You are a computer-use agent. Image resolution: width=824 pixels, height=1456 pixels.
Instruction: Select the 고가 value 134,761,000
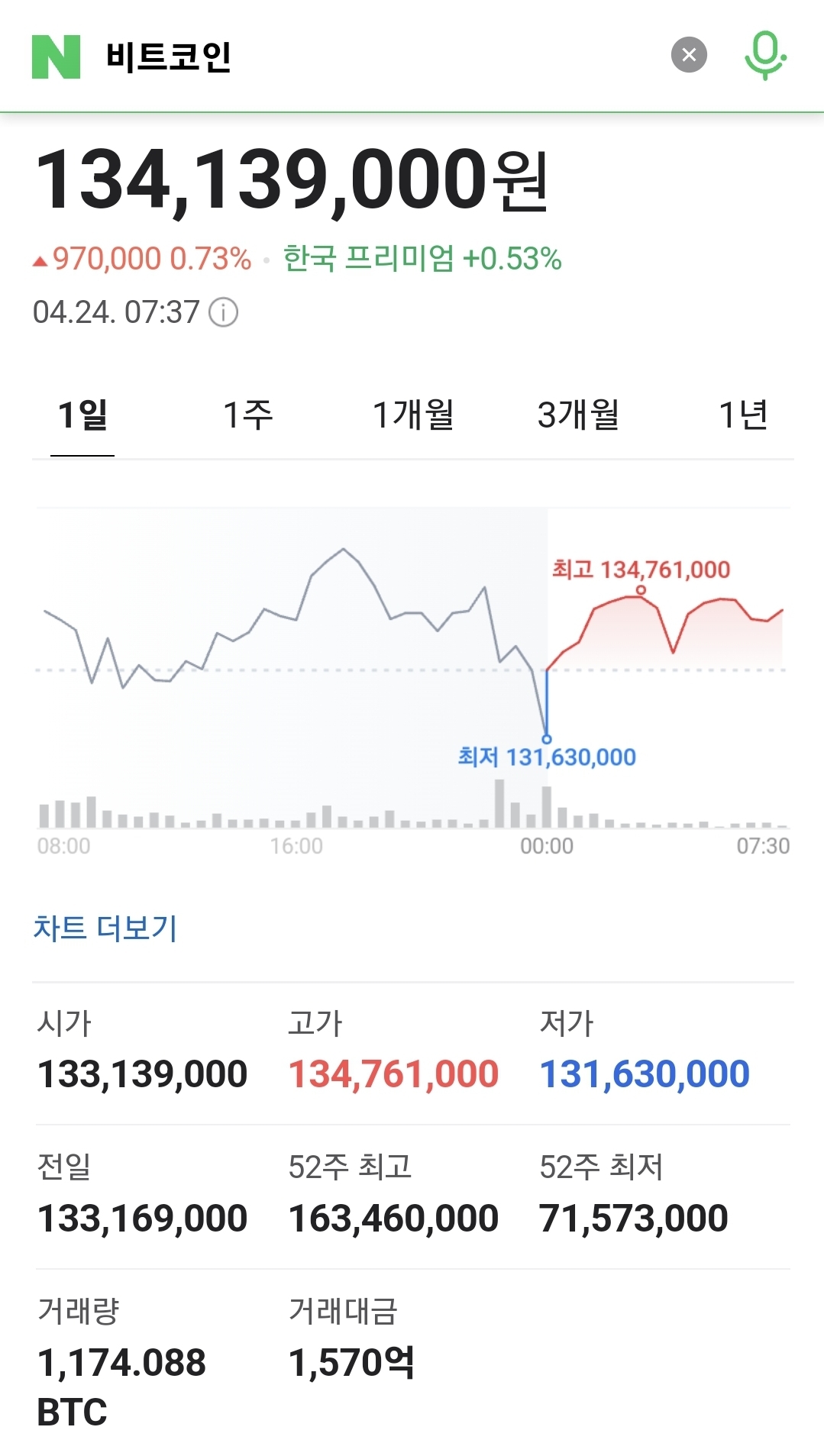tap(393, 1072)
